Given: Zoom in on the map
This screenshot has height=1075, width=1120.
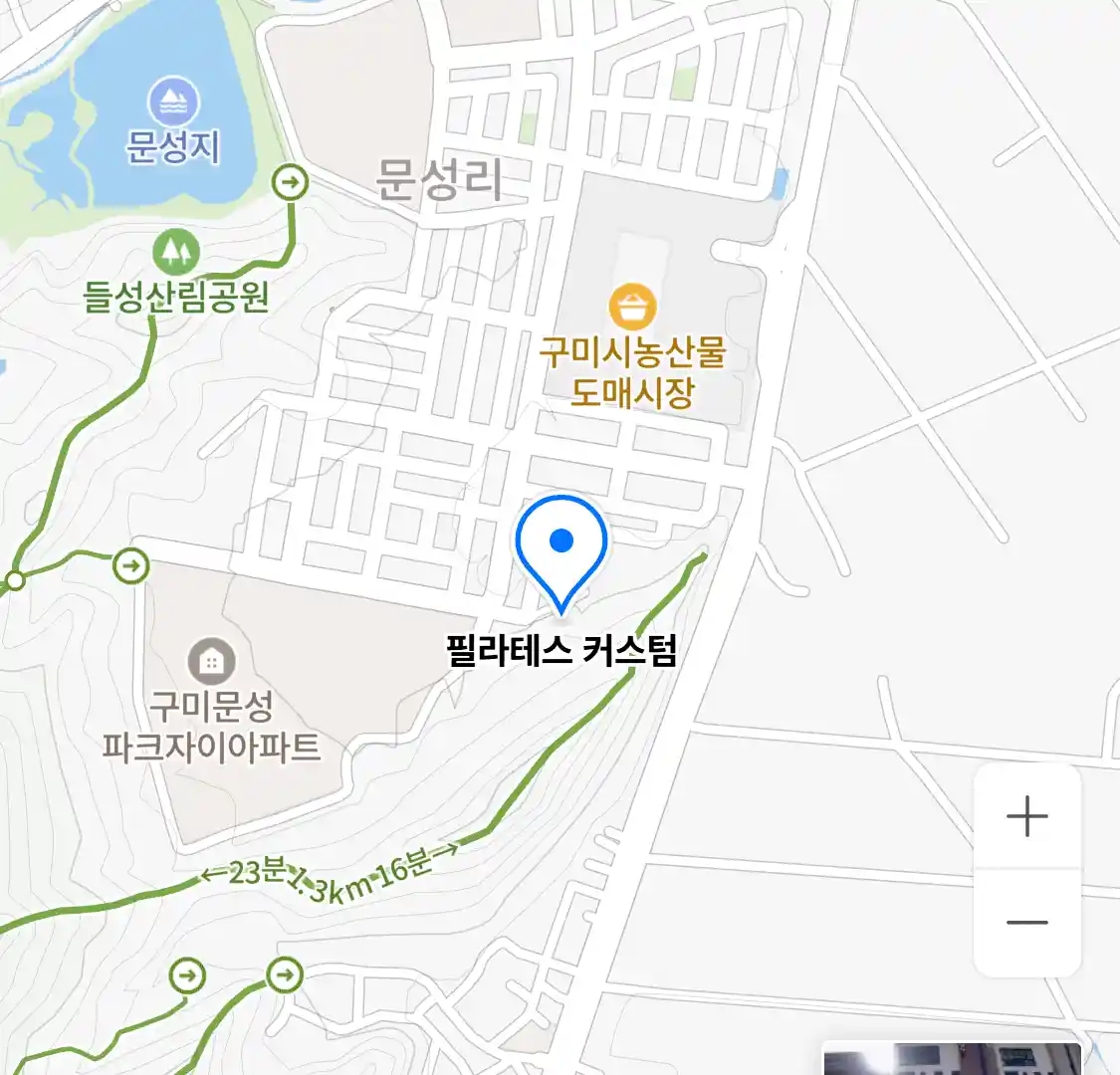Looking at the screenshot, I should tap(1026, 818).
